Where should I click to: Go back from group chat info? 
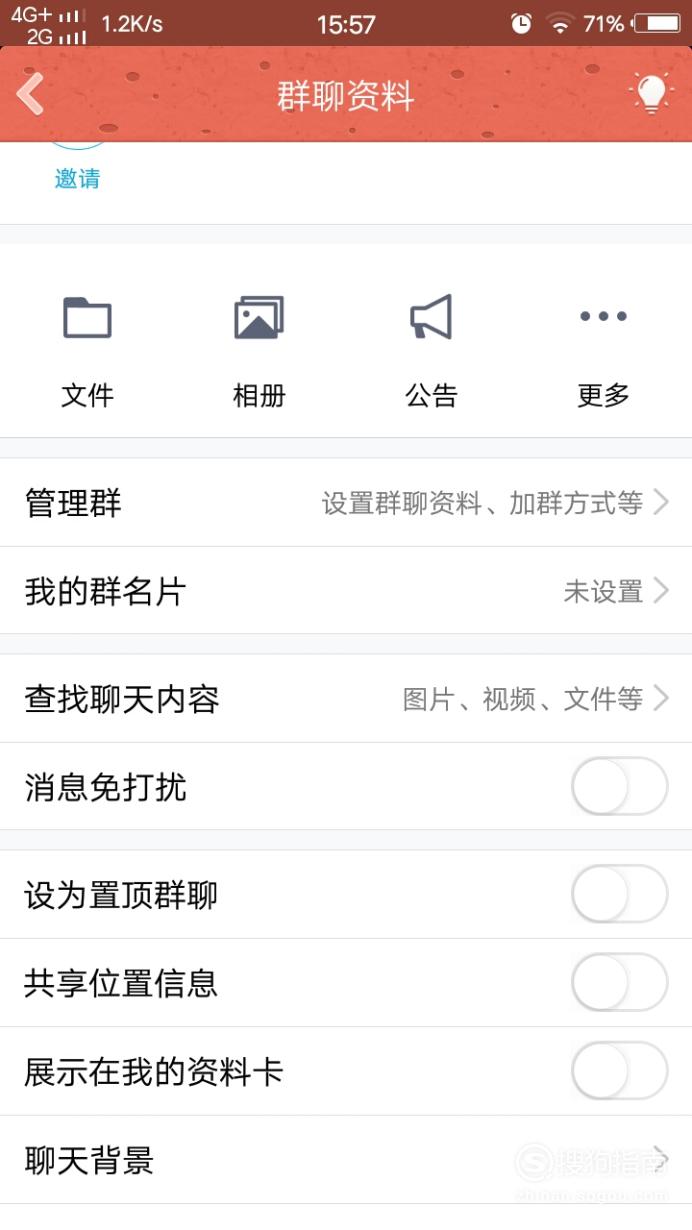(x=30, y=95)
